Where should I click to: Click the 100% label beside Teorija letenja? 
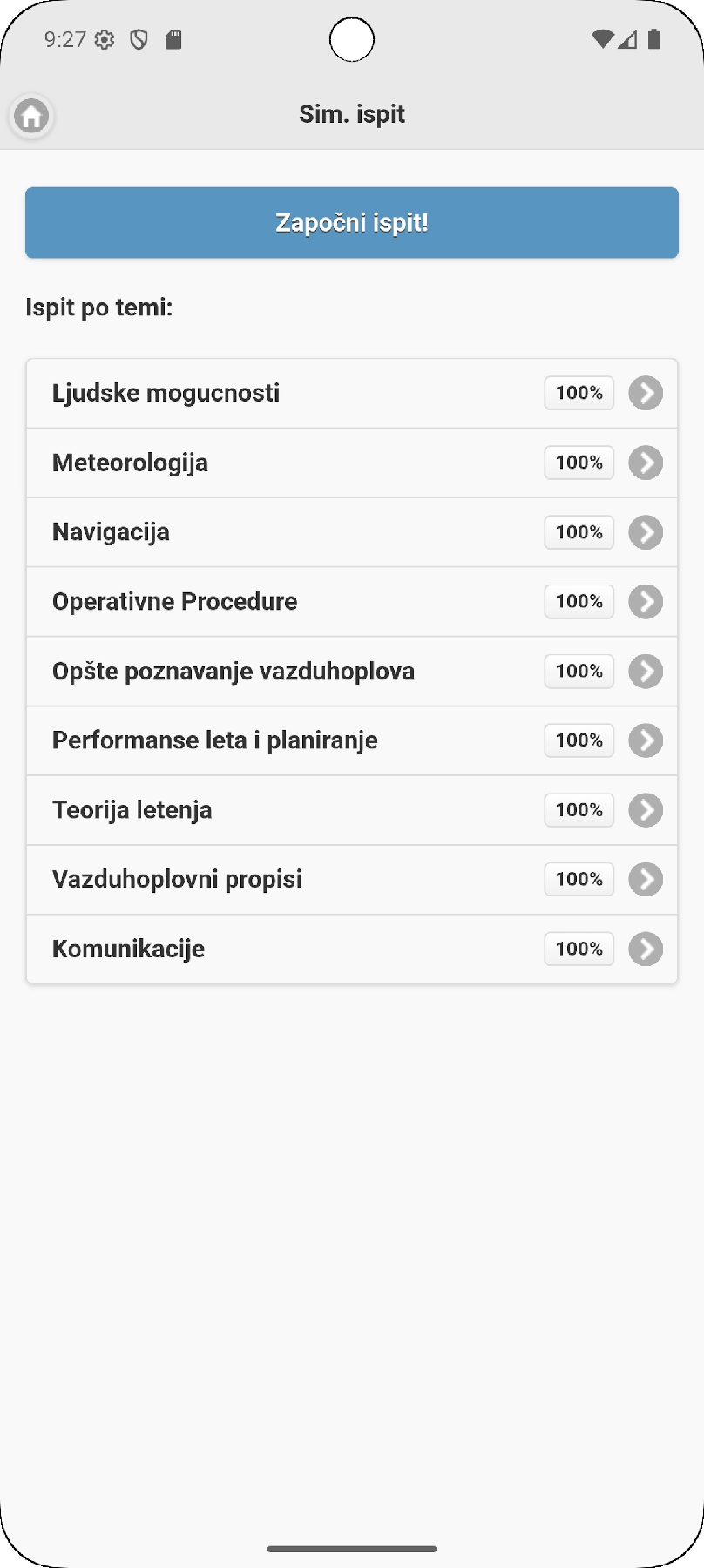[579, 810]
